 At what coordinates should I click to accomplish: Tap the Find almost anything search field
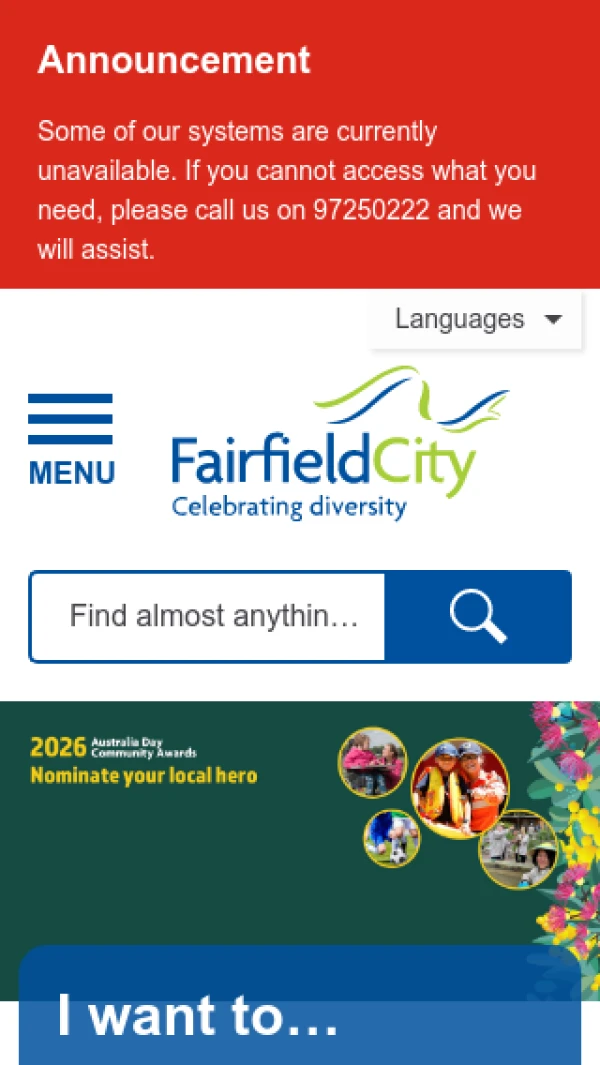pyautogui.click(x=209, y=616)
